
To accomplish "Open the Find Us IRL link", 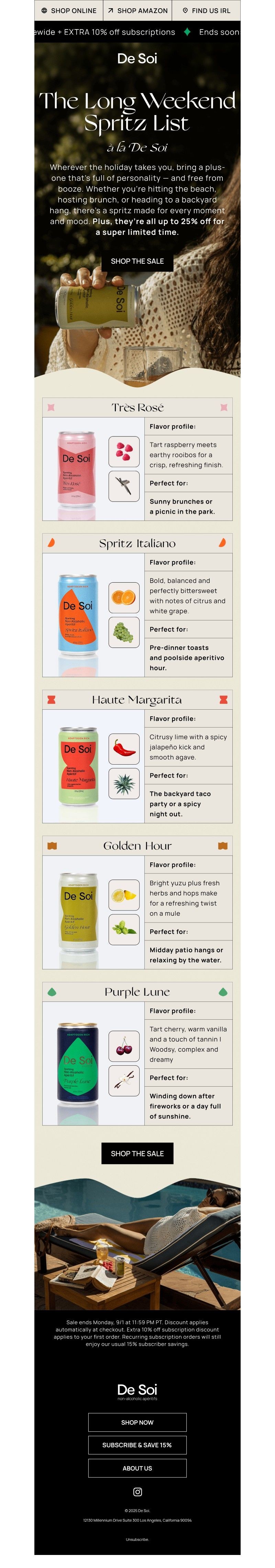I will coord(206,10).
